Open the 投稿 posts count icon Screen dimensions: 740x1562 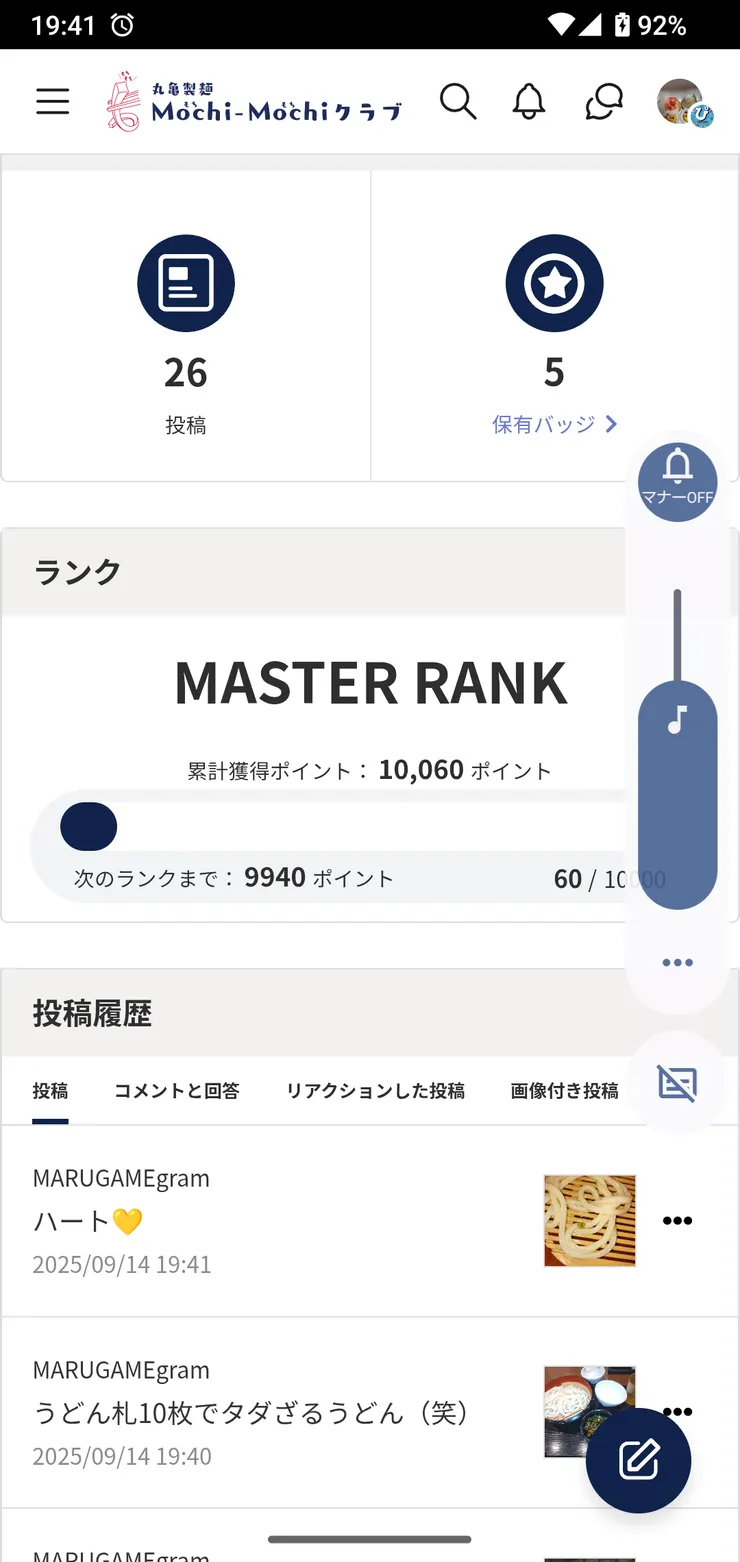click(x=185, y=283)
